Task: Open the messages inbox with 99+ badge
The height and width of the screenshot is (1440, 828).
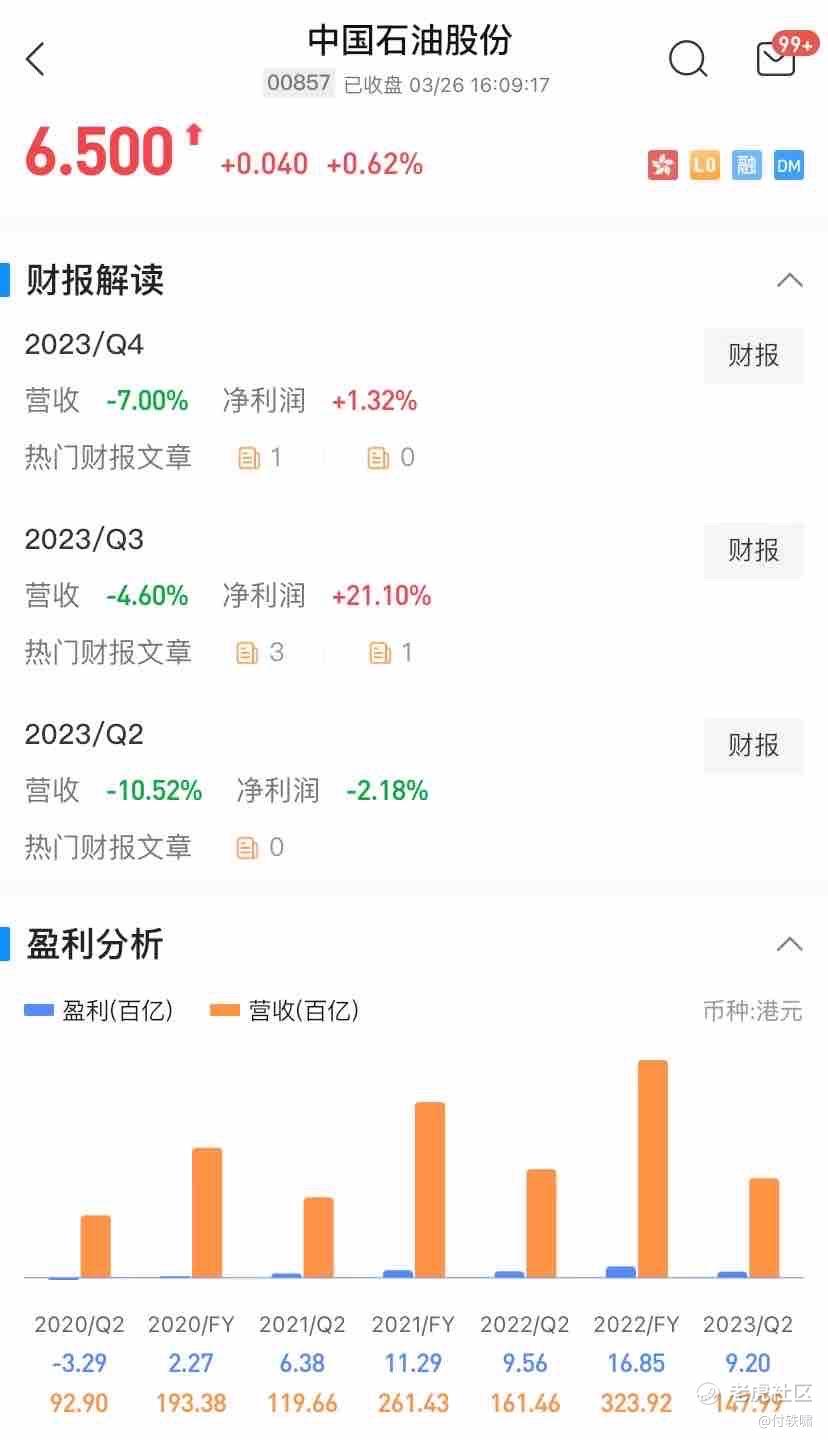Action: (780, 56)
